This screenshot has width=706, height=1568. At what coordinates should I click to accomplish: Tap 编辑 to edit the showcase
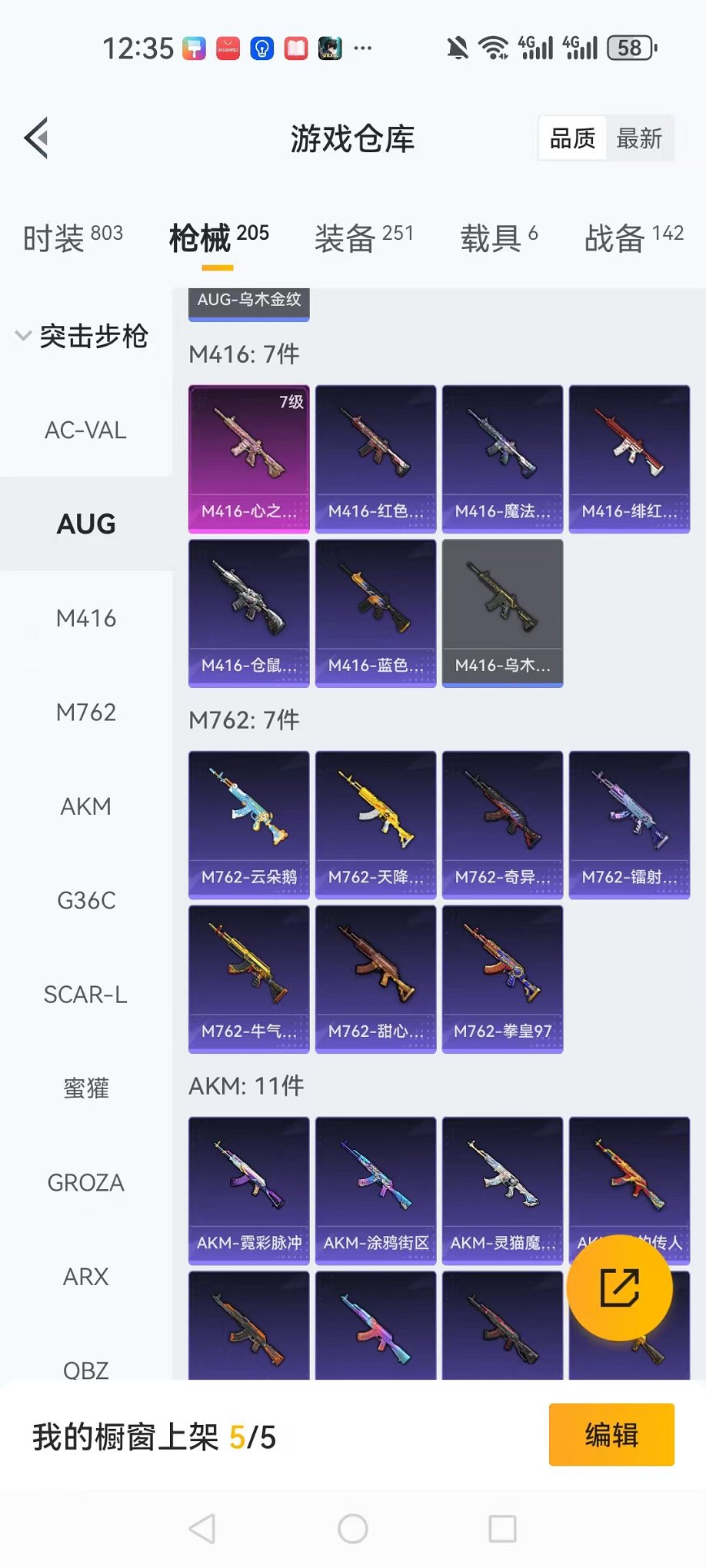[611, 1435]
